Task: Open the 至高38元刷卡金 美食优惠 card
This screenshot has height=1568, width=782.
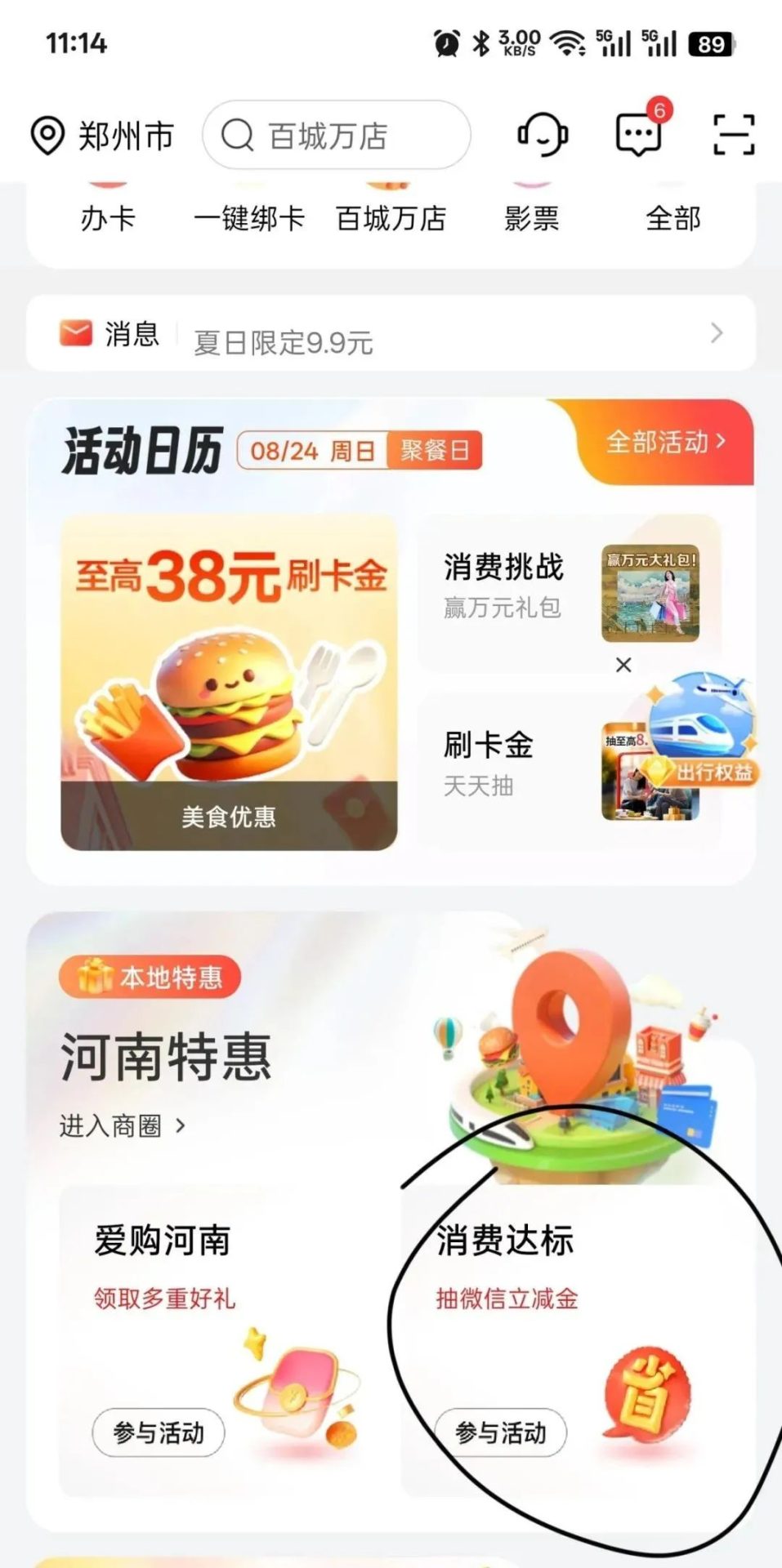Action: pyautogui.click(x=229, y=682)
